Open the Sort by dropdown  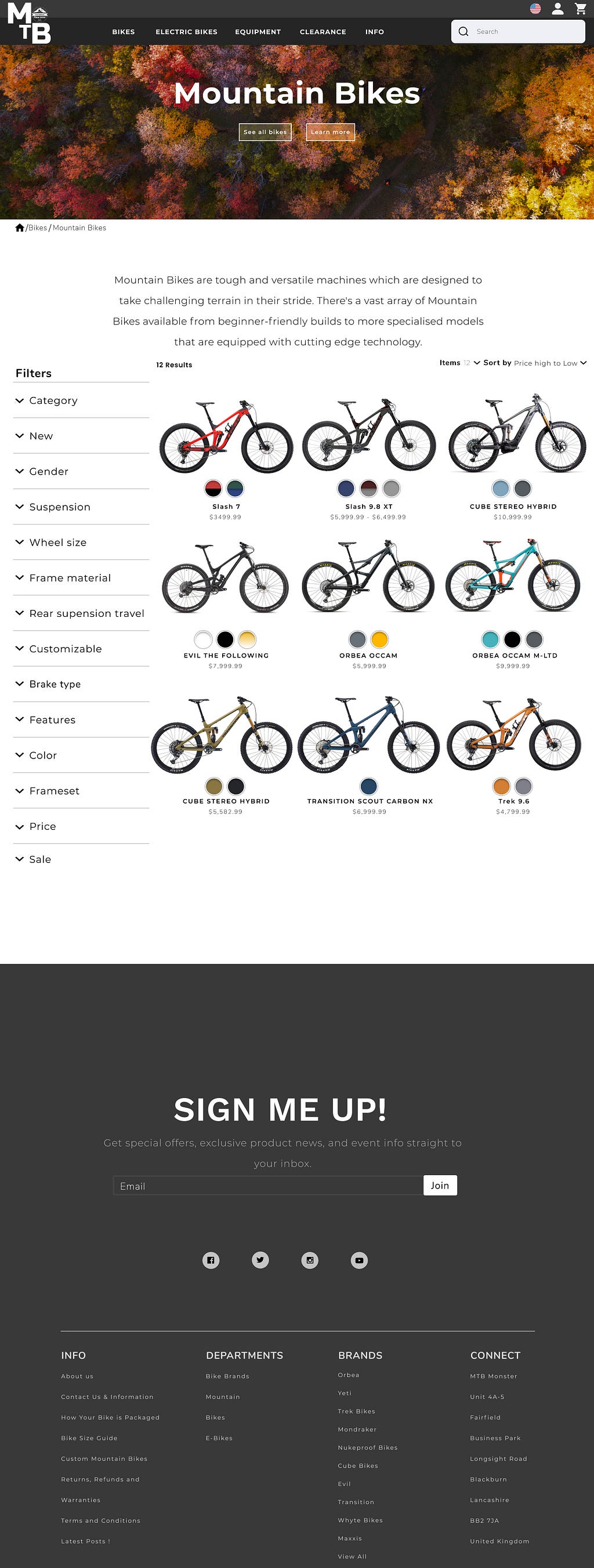pos(535,363)
